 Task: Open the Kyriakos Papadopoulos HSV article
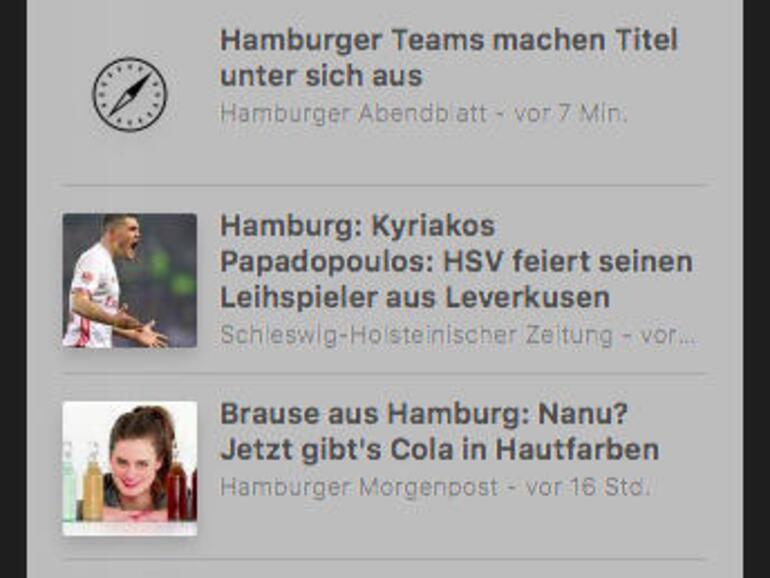(x=455, y=262)
